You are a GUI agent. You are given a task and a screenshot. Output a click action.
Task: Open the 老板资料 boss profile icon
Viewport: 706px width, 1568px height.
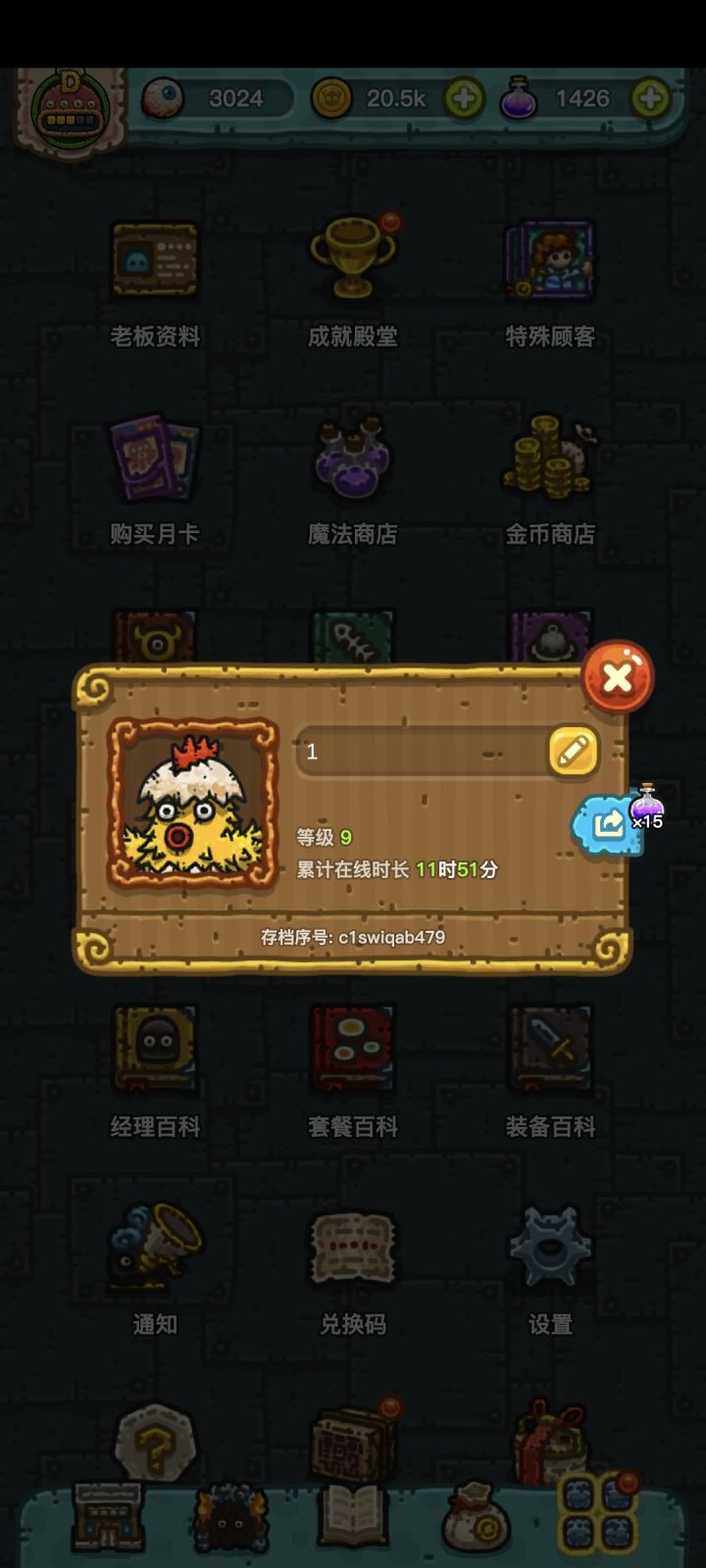157,260
